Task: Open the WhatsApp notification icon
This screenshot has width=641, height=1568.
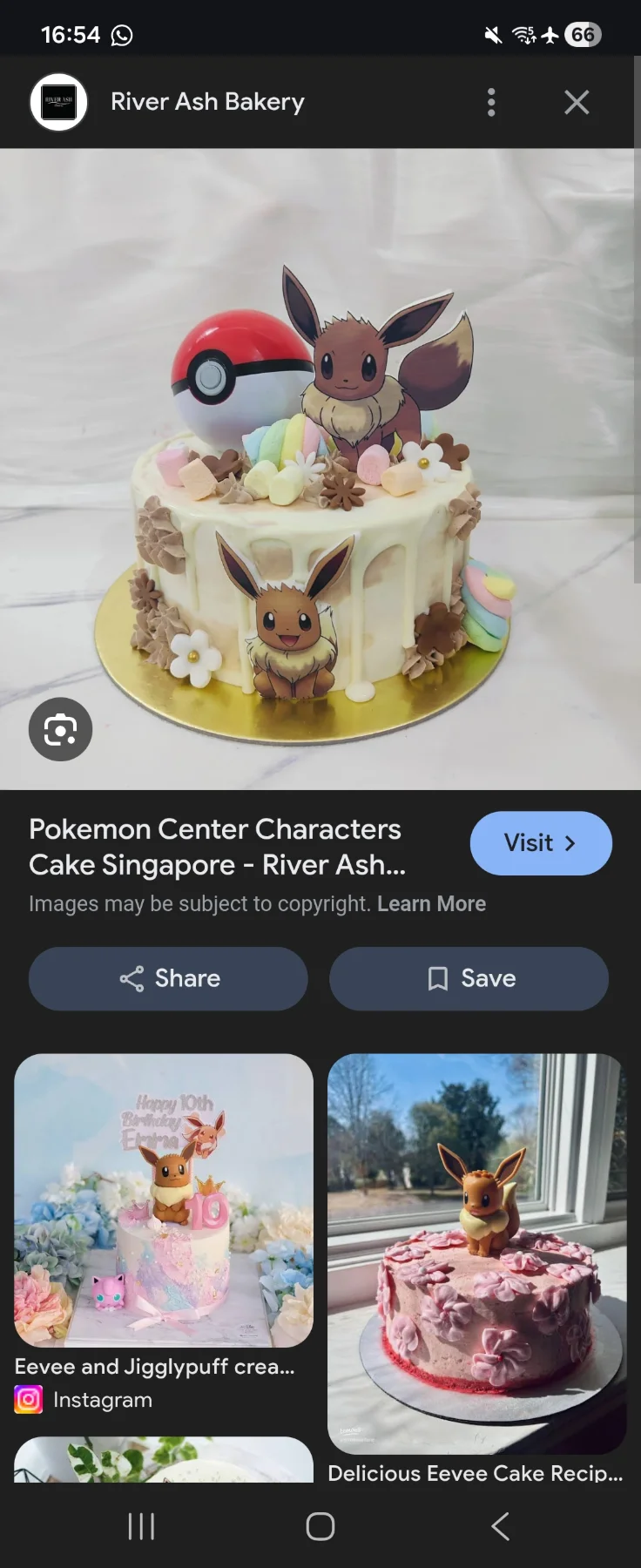Action: tap(121, 35)
